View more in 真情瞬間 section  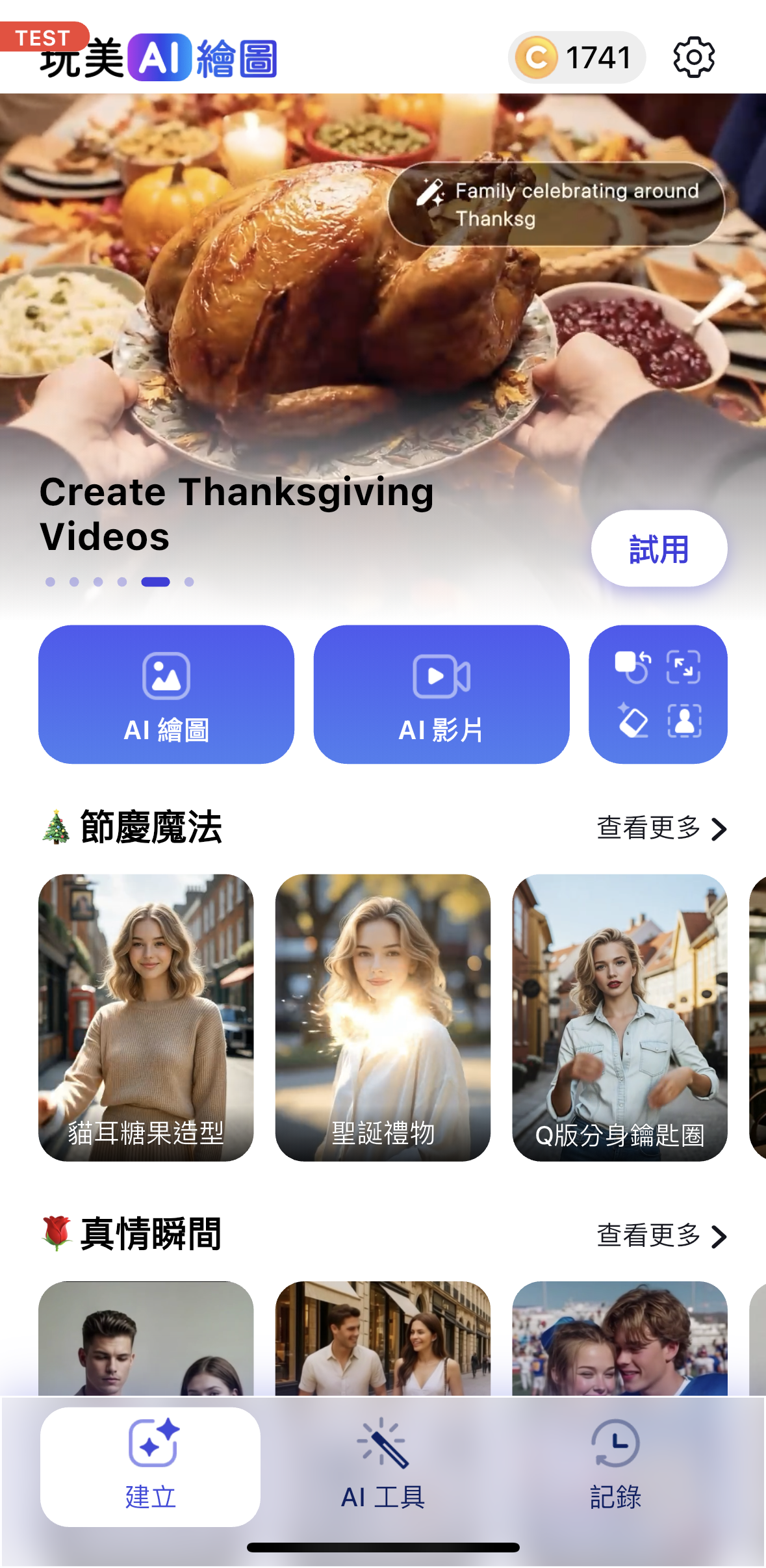[x=661, y=1235]
